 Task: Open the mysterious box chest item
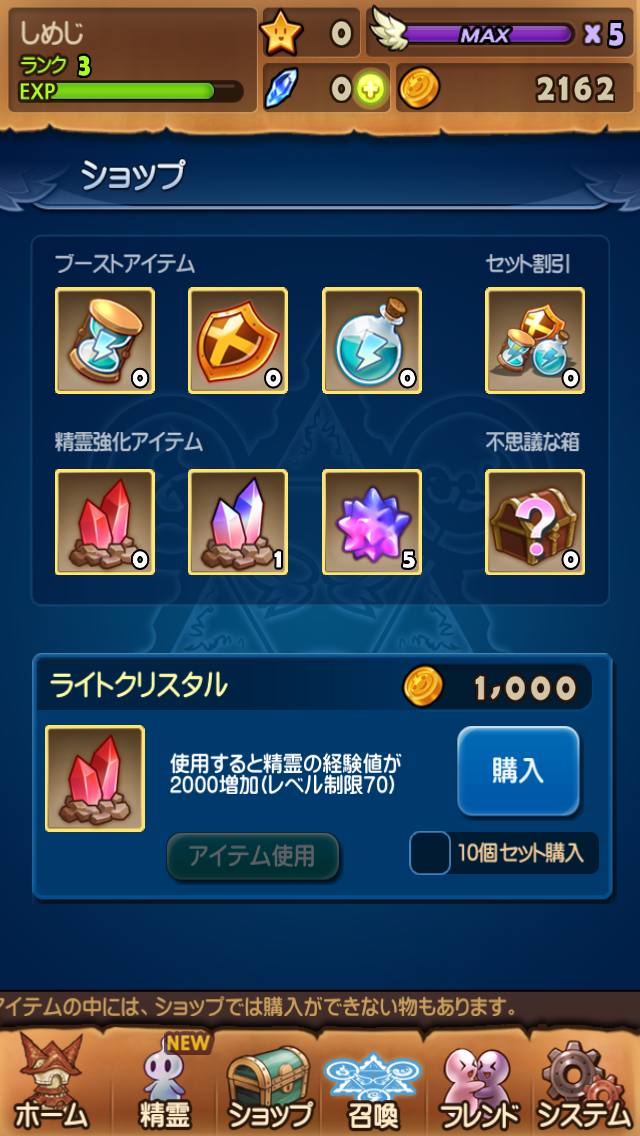point(535,522)
